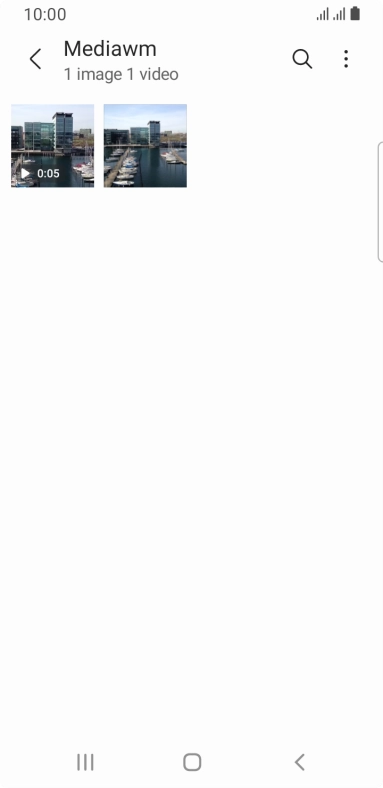Open the three-dot overflow menu
The height and width of the screenshot is (788, 383).
click(346, 59)
